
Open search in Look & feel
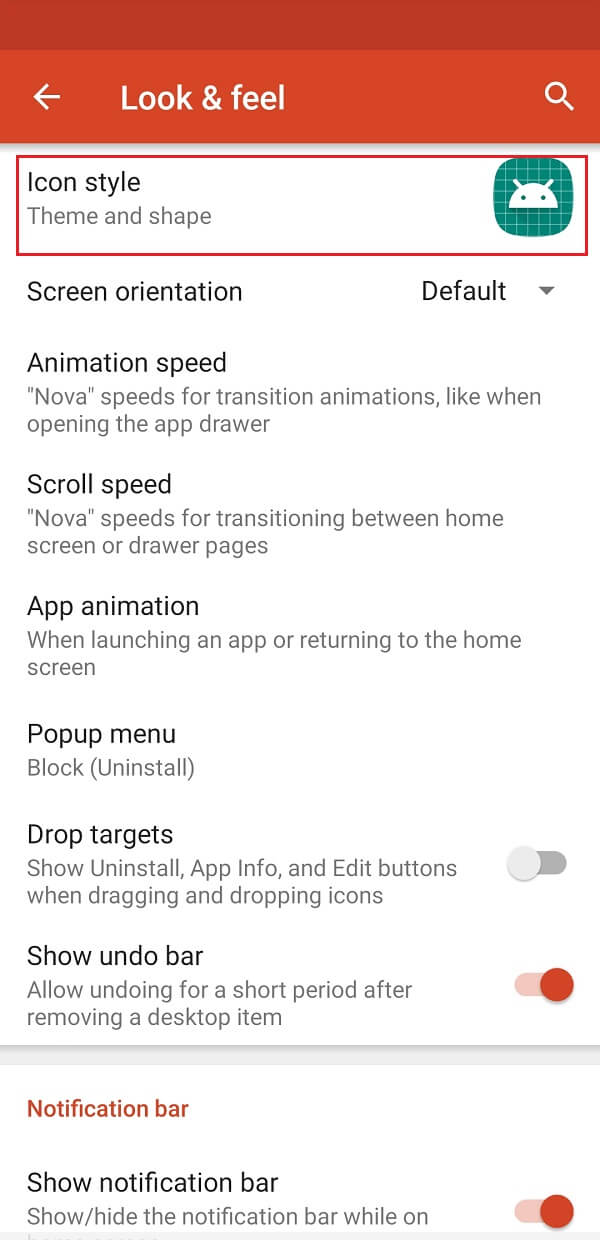tap(558, 97)
